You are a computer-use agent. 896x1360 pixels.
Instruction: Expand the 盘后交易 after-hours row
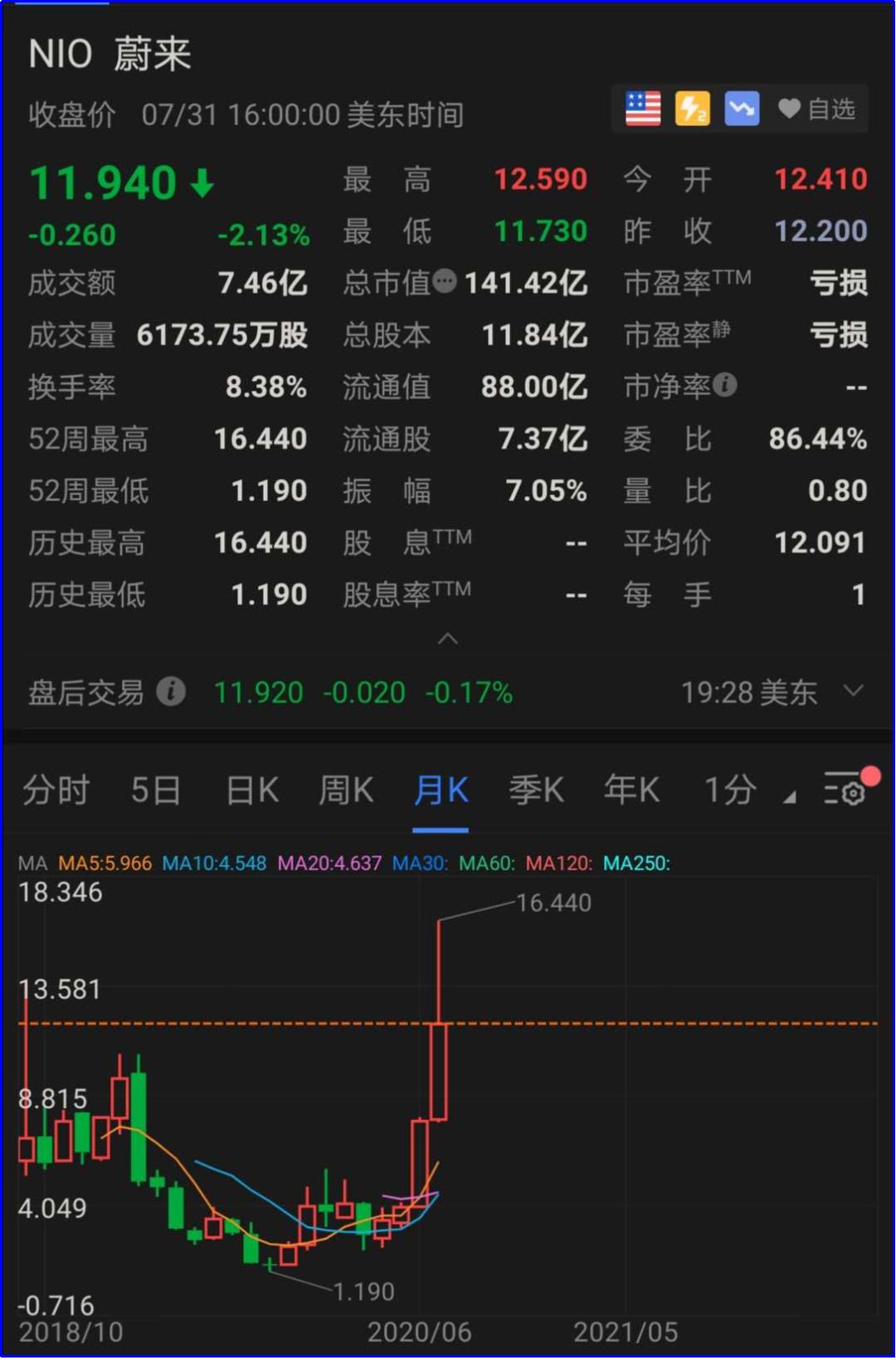coord(854,691)
